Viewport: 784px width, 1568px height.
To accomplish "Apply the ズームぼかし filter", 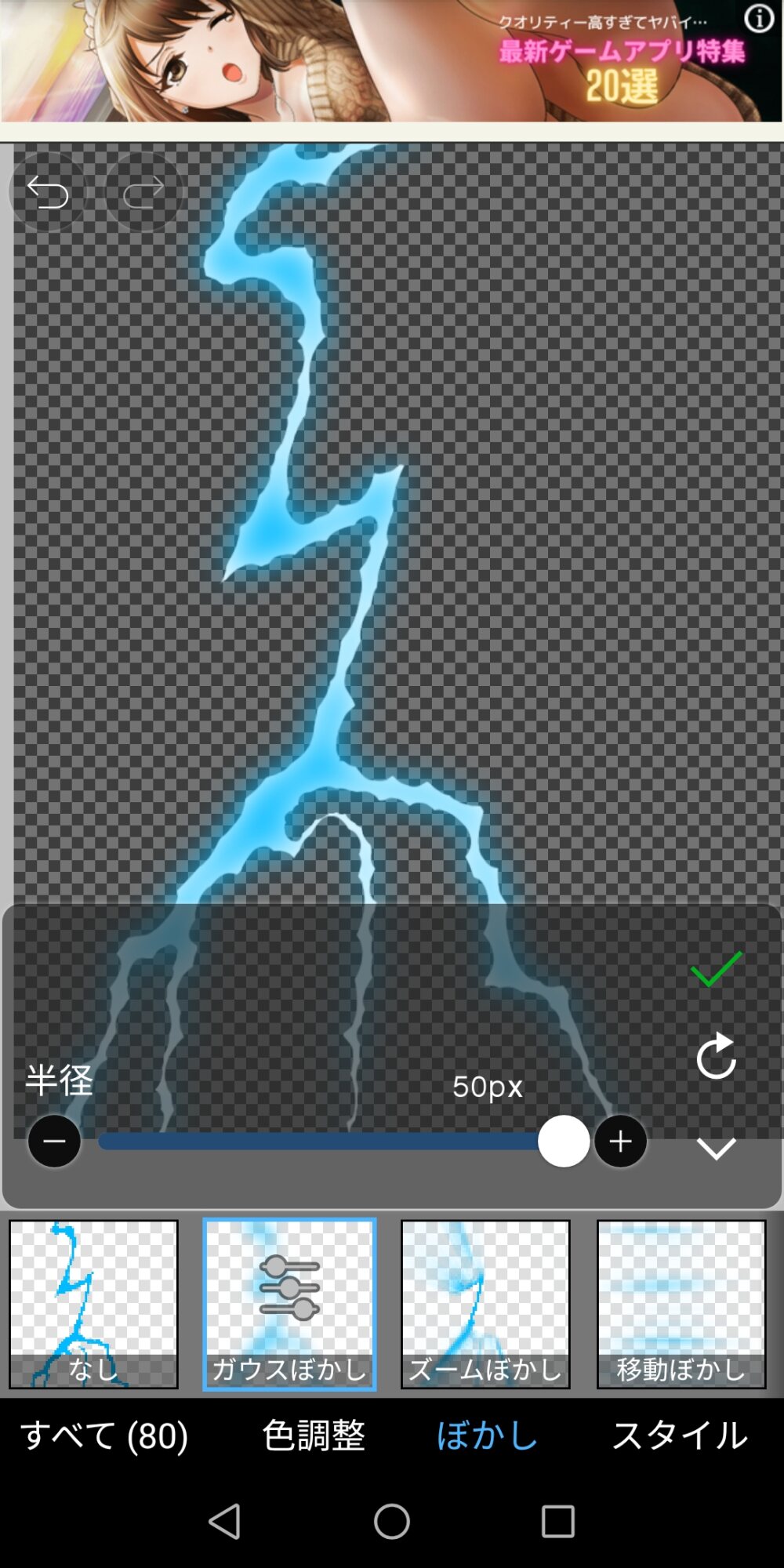I will [485, 1304].
